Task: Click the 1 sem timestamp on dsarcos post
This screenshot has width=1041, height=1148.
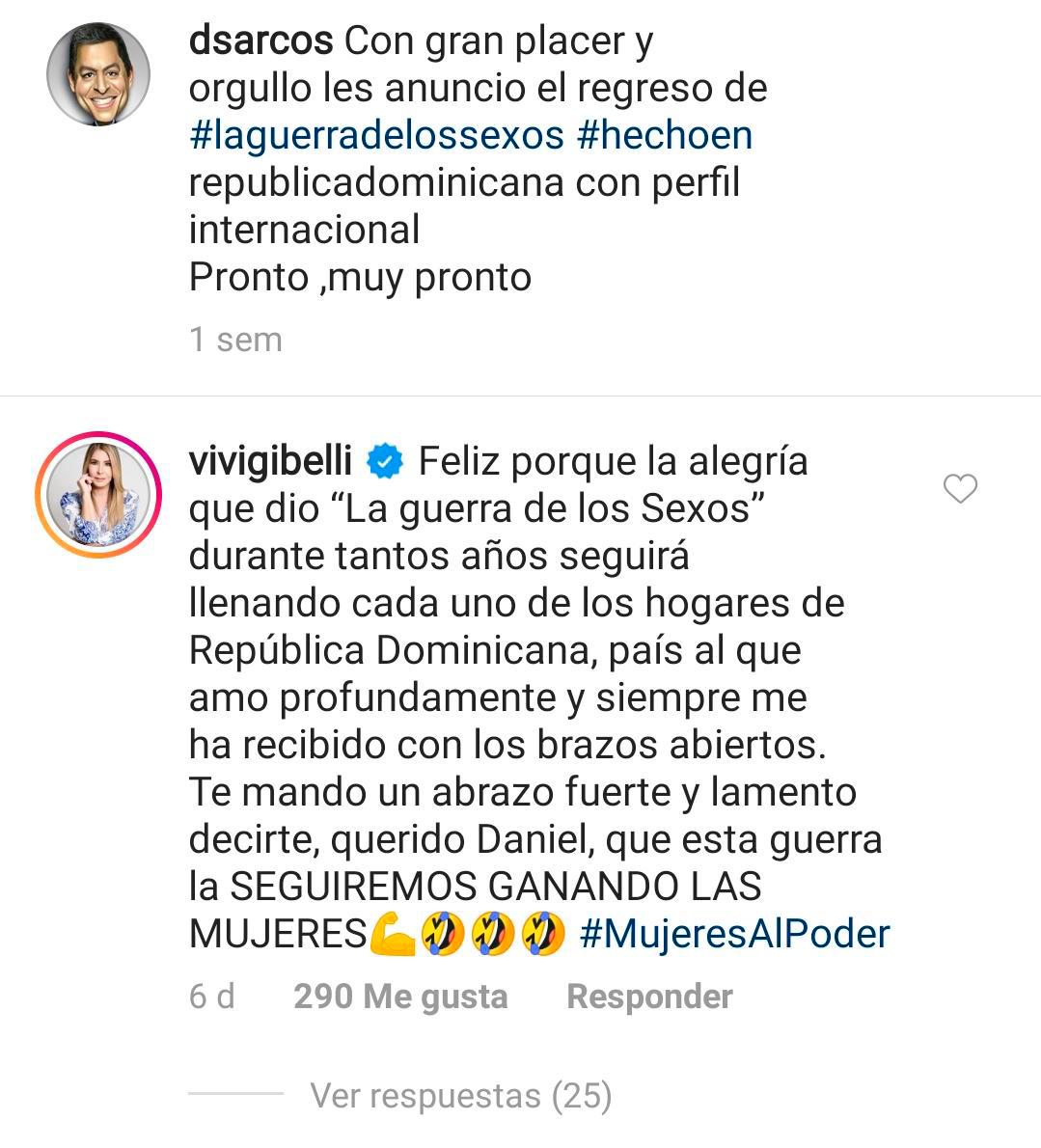Action: point(234,339)
